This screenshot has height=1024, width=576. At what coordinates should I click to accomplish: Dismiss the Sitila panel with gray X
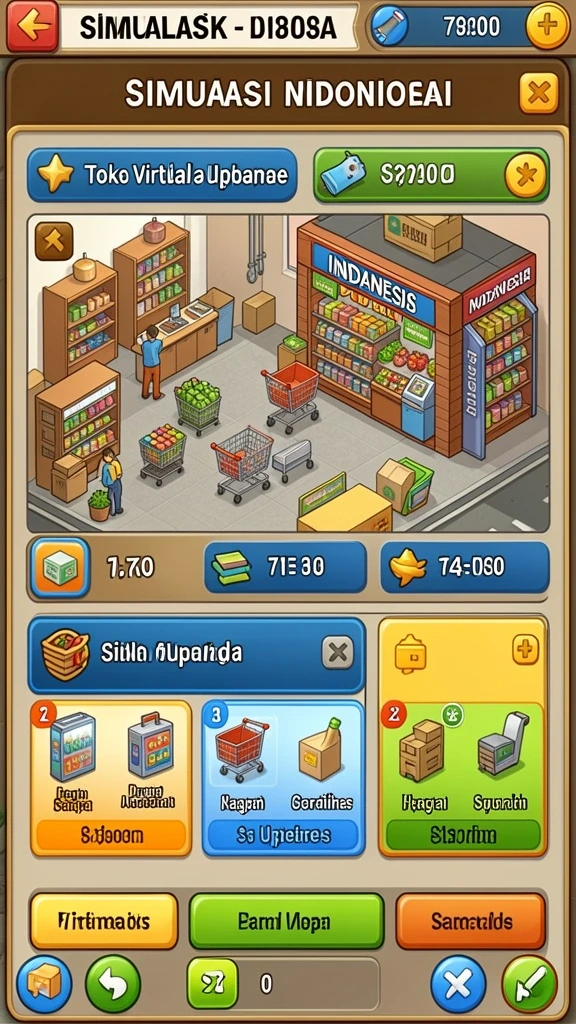tap(338, 652)
